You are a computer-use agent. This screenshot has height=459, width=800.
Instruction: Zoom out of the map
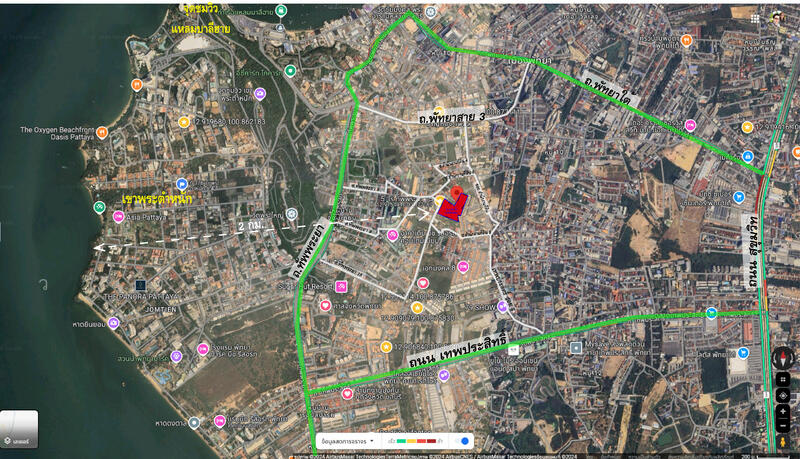(x=783, y=425)
